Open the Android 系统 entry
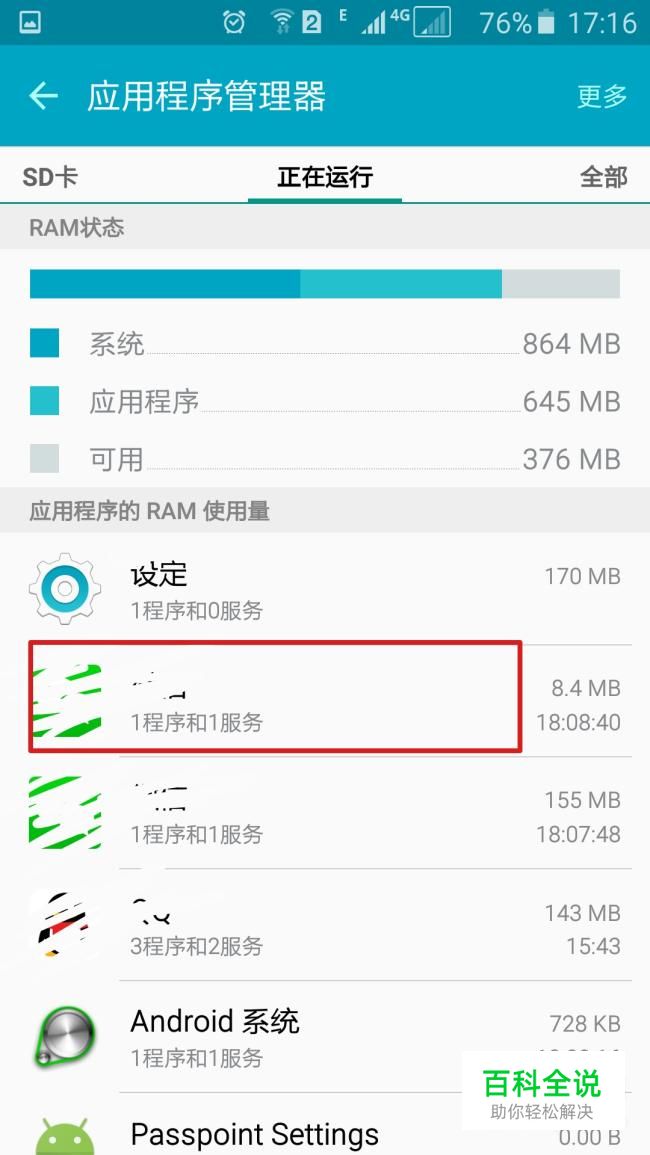Image resolution: width=650 pixels, height=1155 pixels. 325,1036
